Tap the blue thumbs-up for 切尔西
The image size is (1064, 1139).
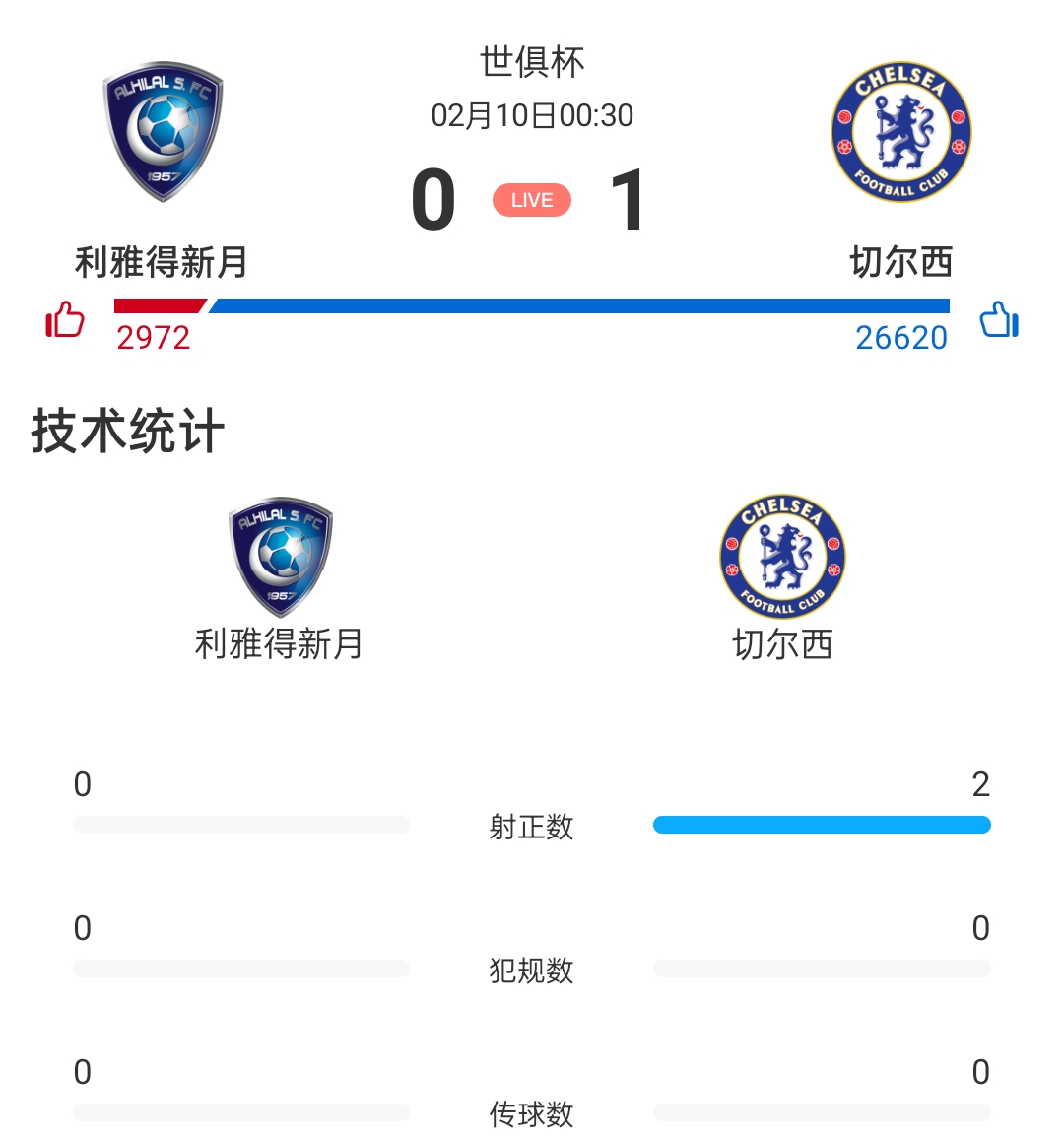click(x=999, y=320)
